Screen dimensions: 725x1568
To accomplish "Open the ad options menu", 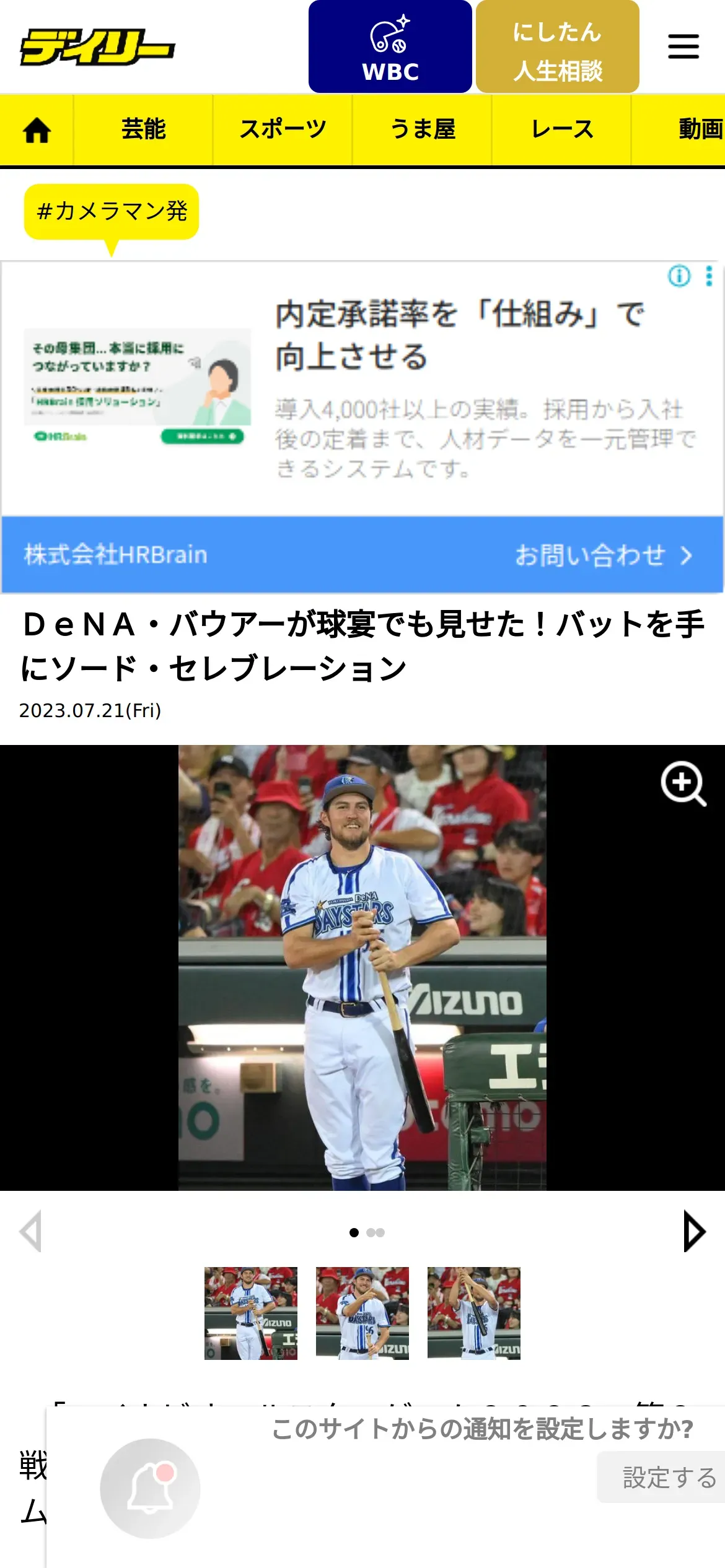I will [709, 276].
